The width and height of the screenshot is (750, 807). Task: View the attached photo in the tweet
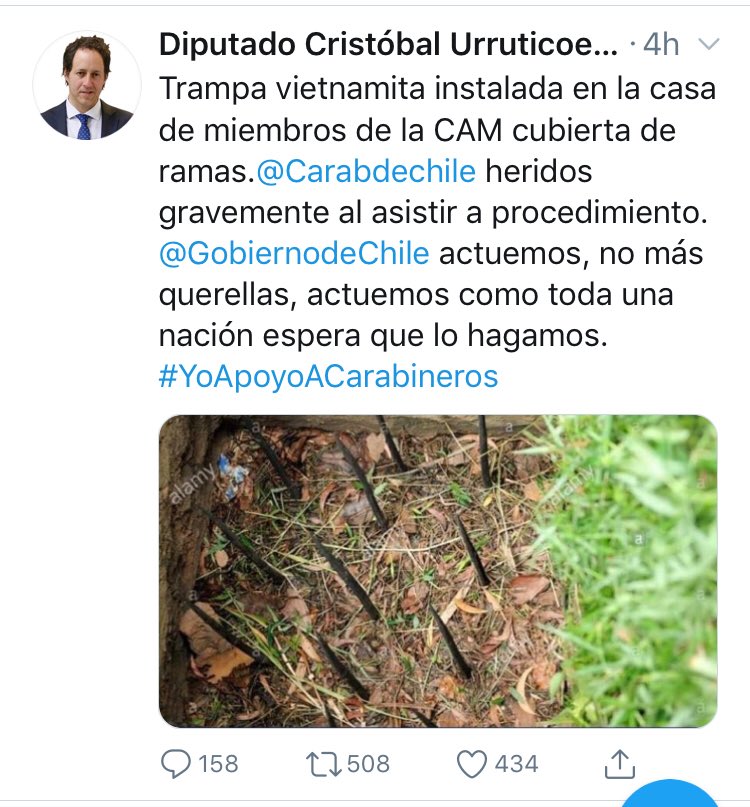pyautogui.click(x=438, y=570)
